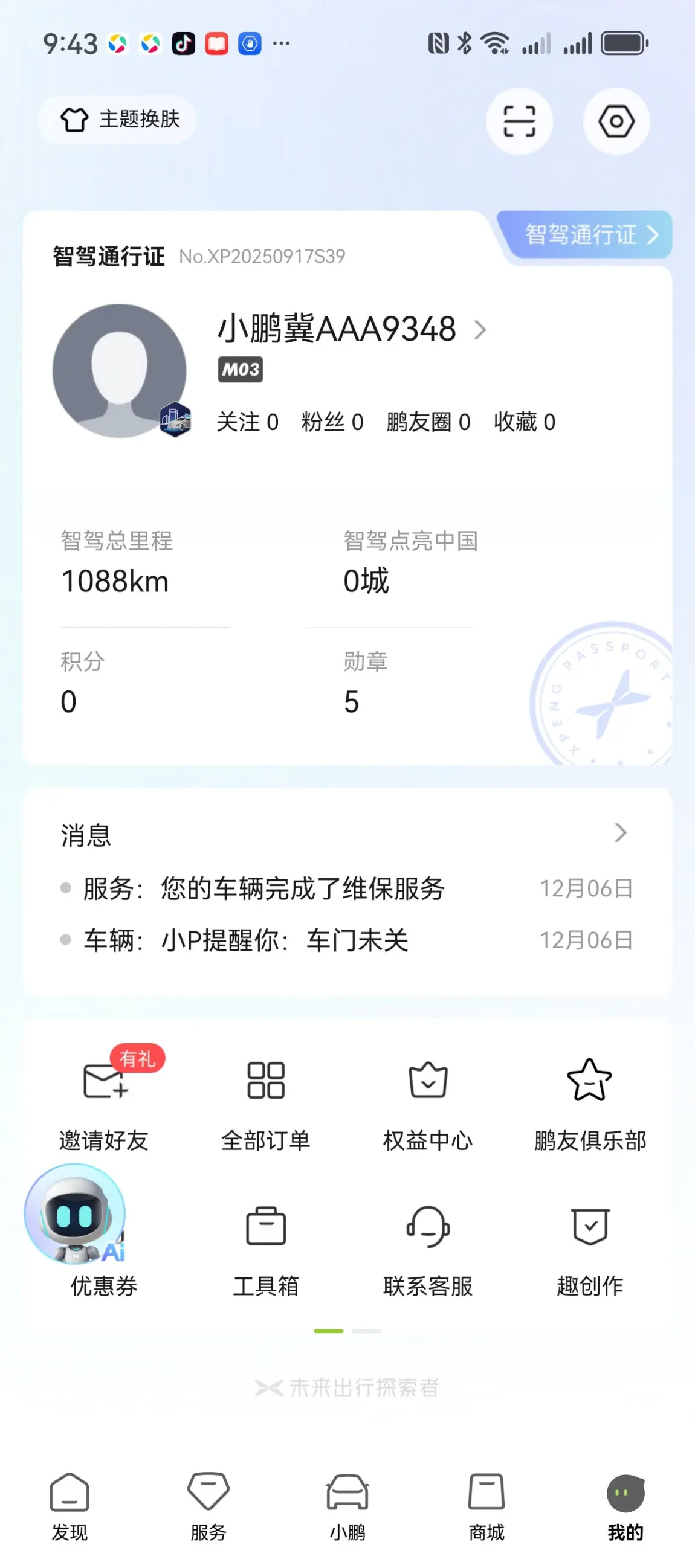Screen dimensions: 695x1568
Task: Open 权益中心 benefits center
Action: pyautogui.click(x=428, y=1102)
